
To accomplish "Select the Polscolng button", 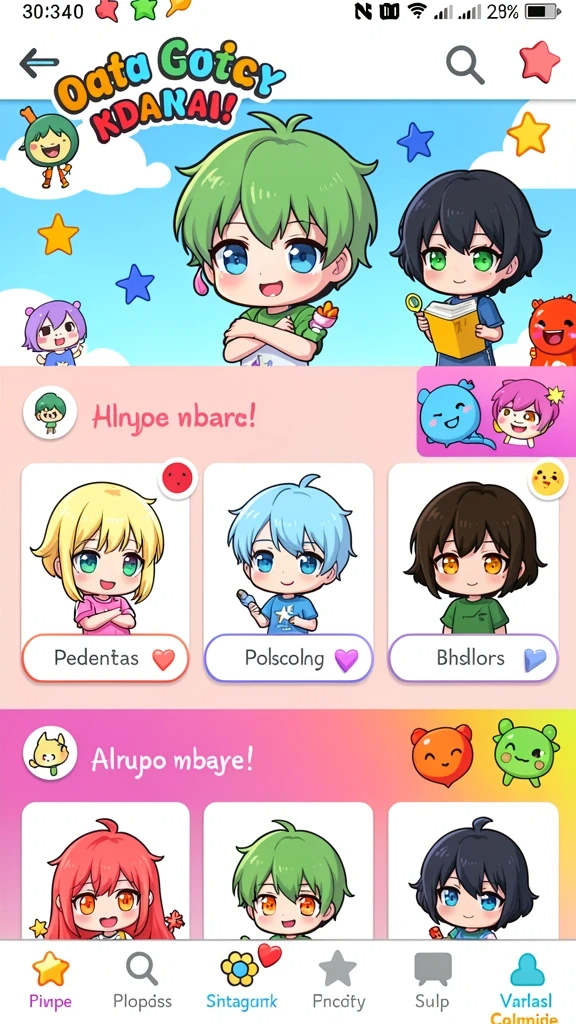I will pos(289,658).
